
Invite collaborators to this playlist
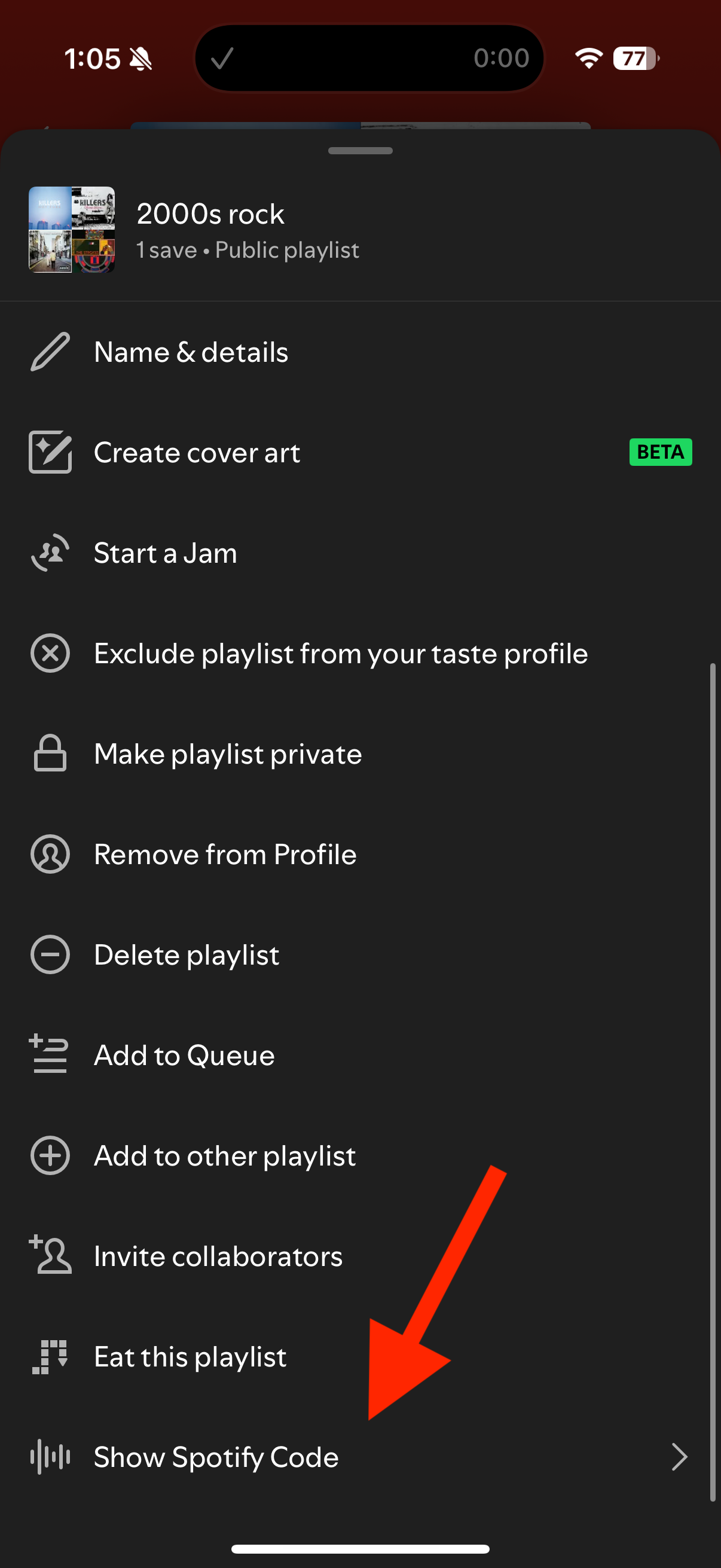tap(218, 1256)
